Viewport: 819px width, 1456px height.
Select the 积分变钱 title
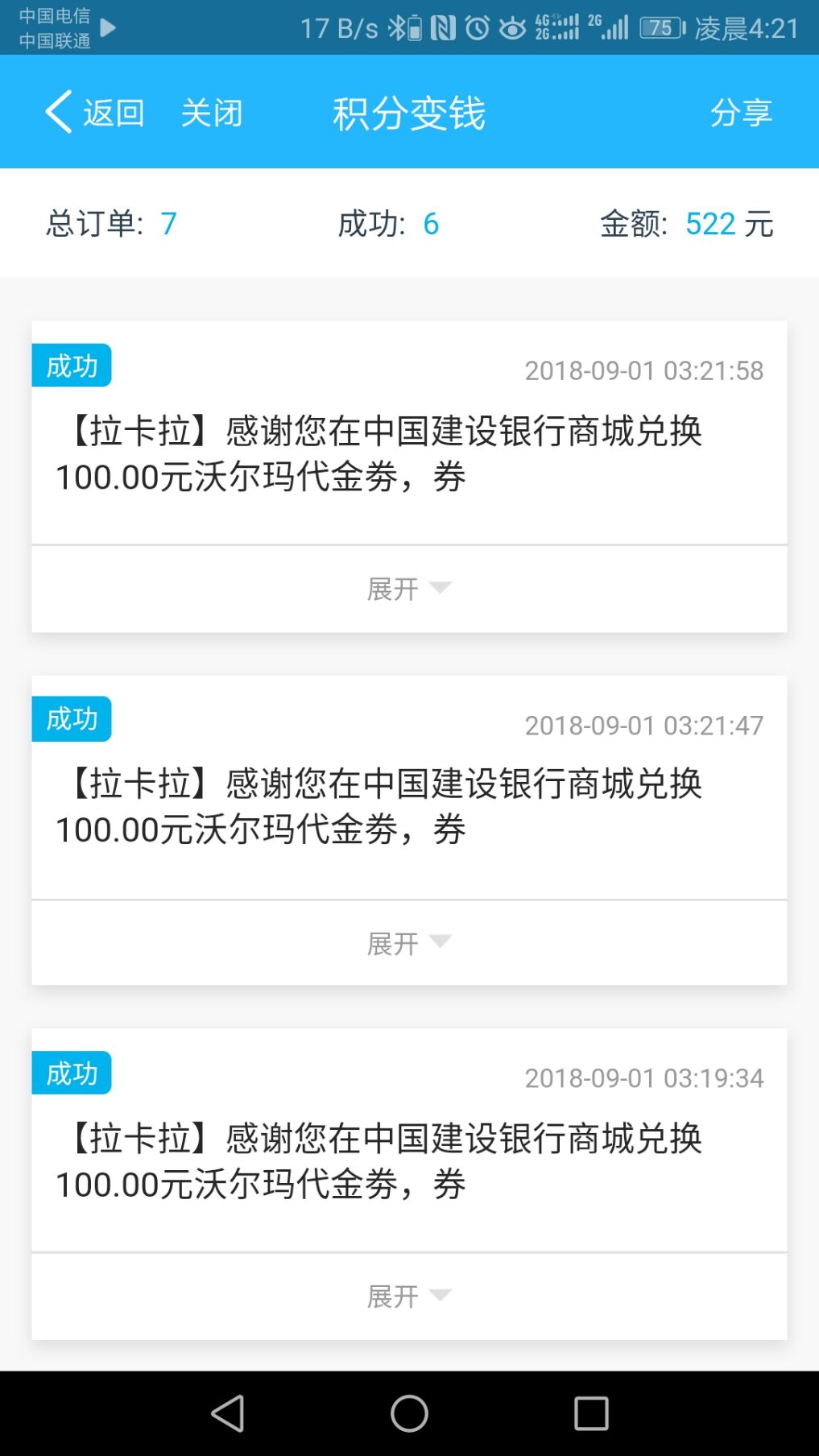pyautogui.click(x=409, y=112)
